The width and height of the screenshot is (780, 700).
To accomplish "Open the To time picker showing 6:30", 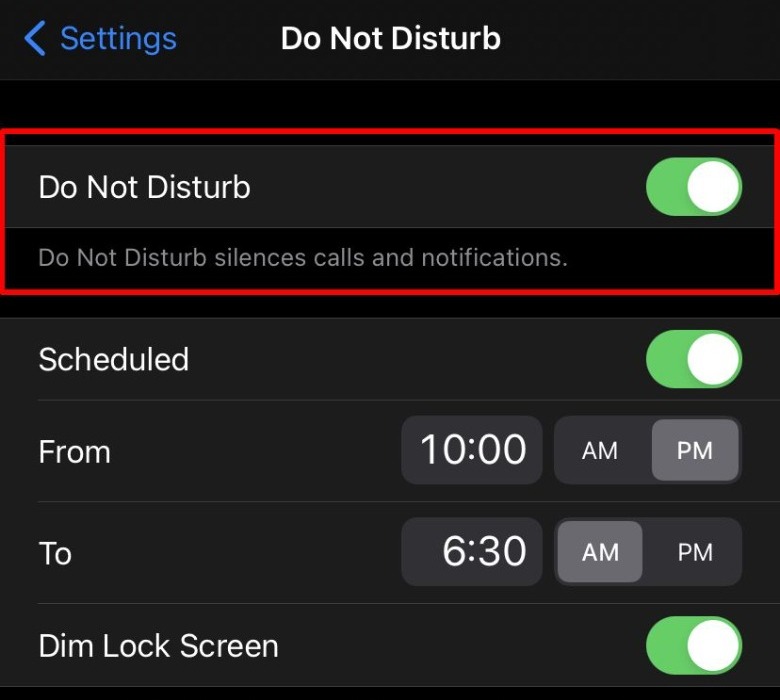I will click(472, 552).
